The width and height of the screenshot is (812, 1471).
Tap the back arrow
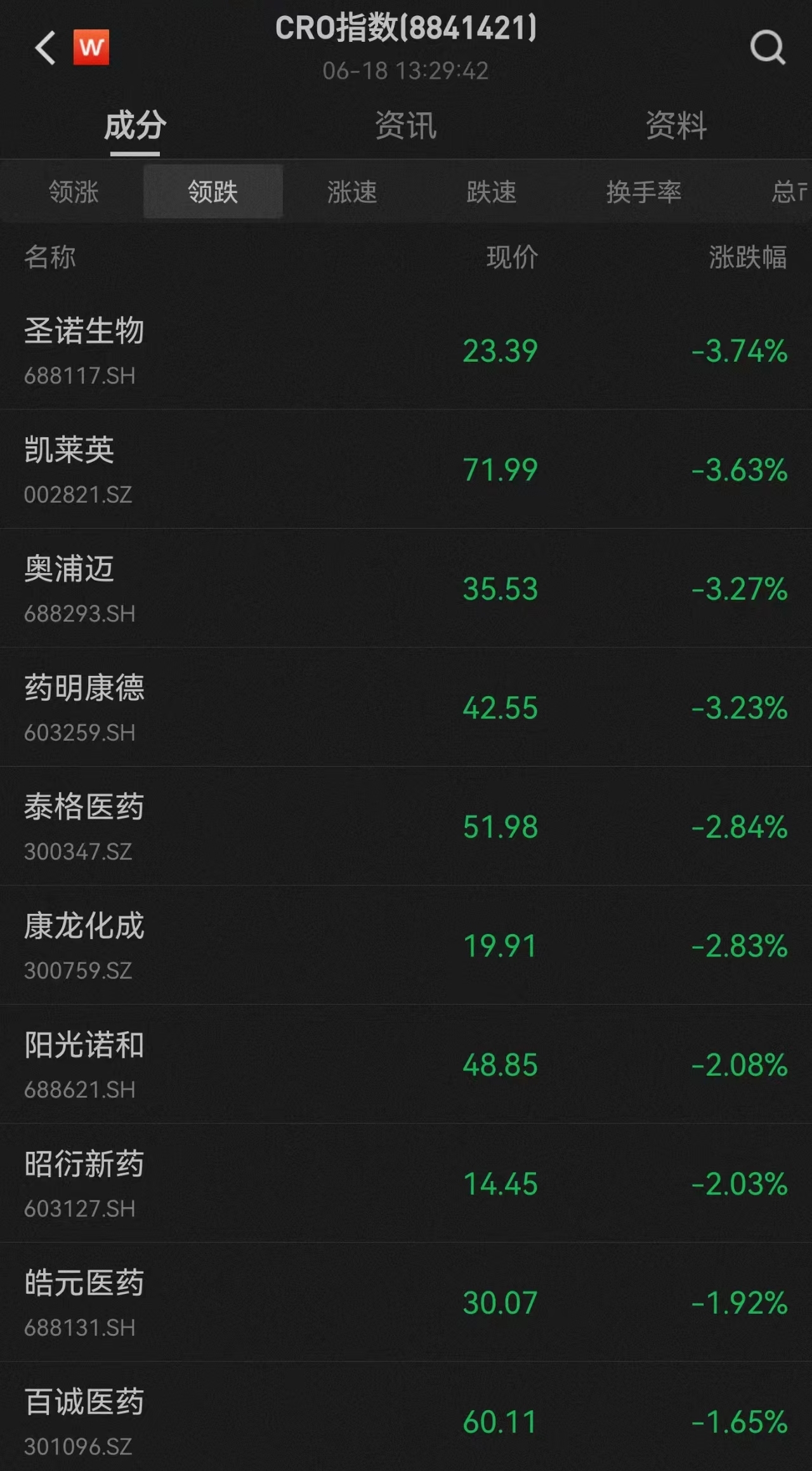[45, 48]
